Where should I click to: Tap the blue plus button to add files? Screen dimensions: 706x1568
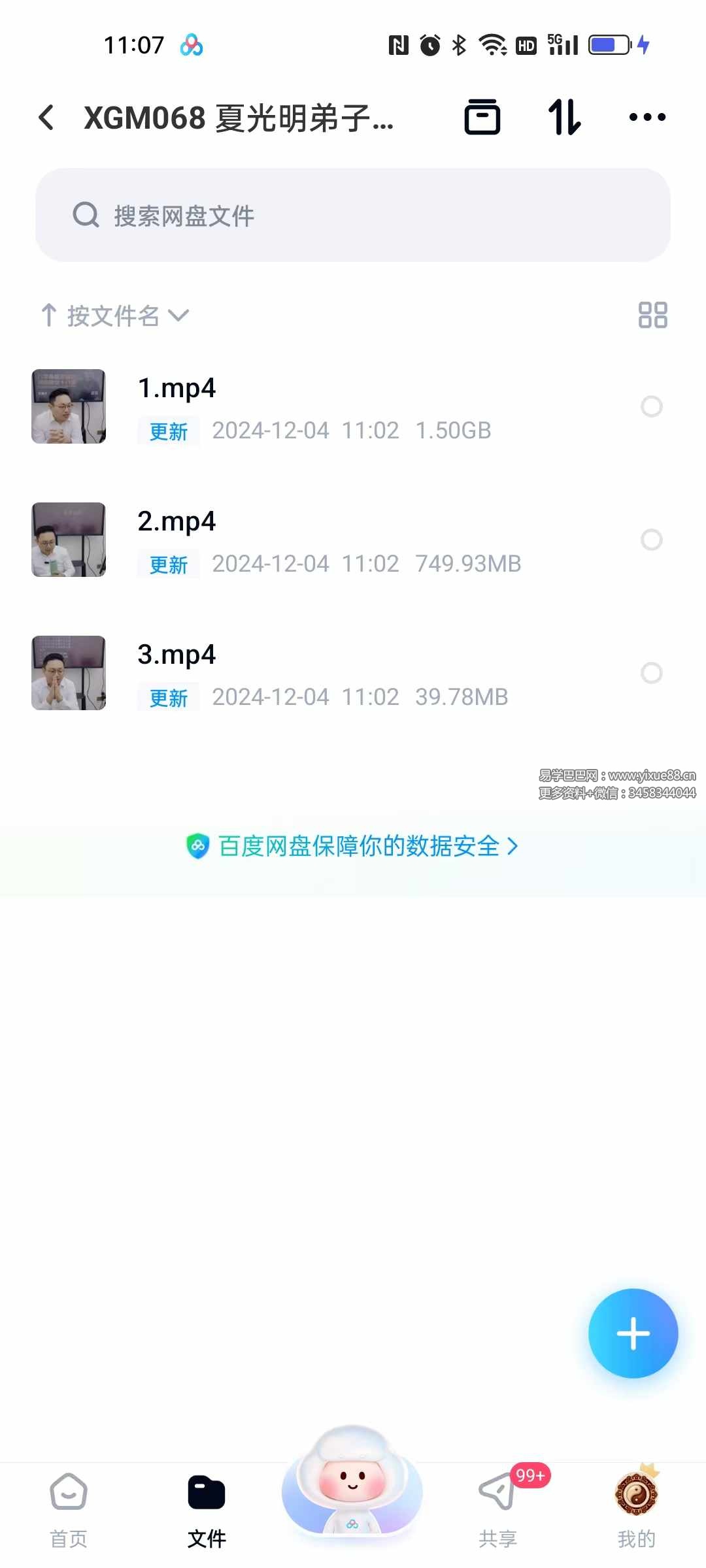coord(632,1333)
